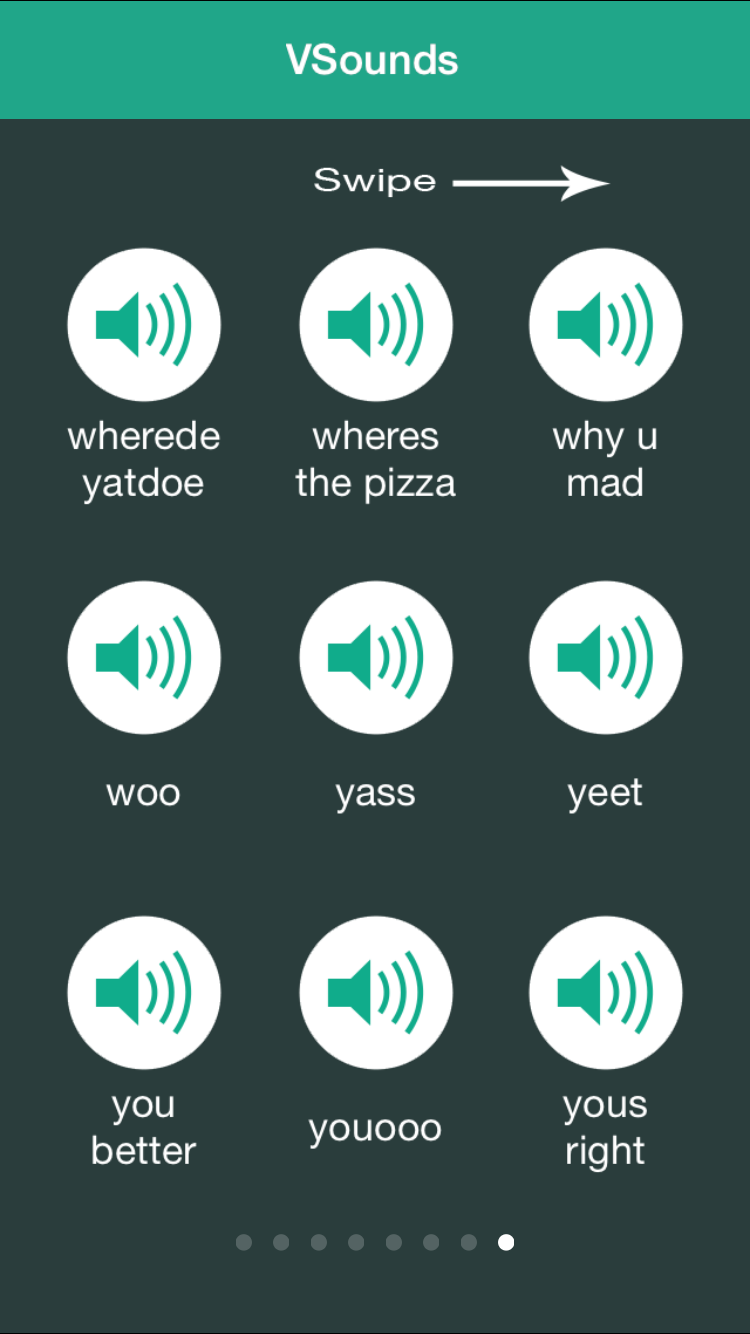
Task: Play the "why u mad" sound
Action: coord(605,323)
